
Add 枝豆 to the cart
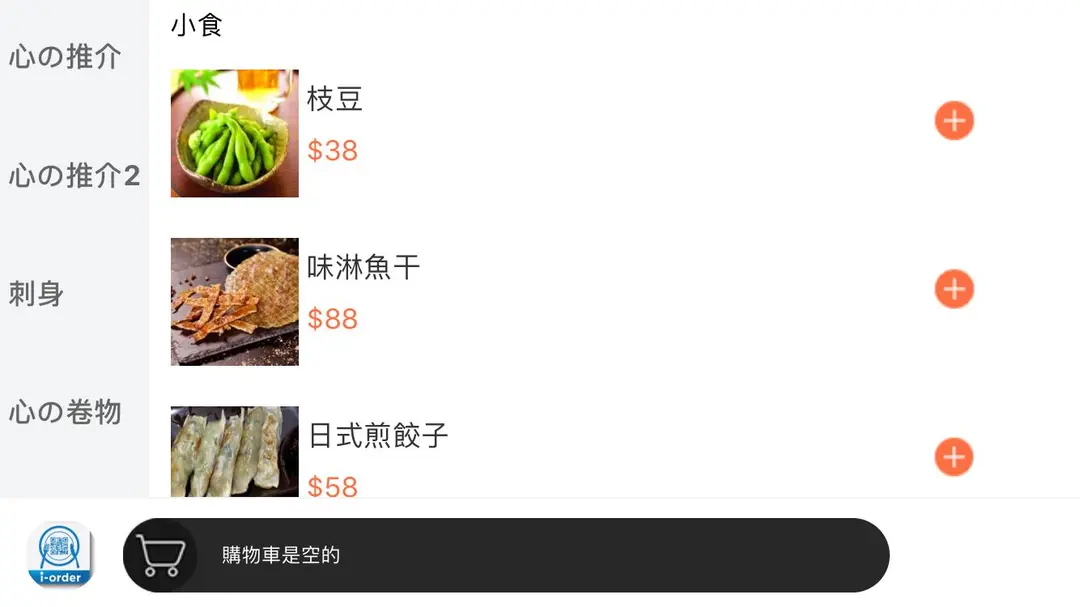pos(954,121)
